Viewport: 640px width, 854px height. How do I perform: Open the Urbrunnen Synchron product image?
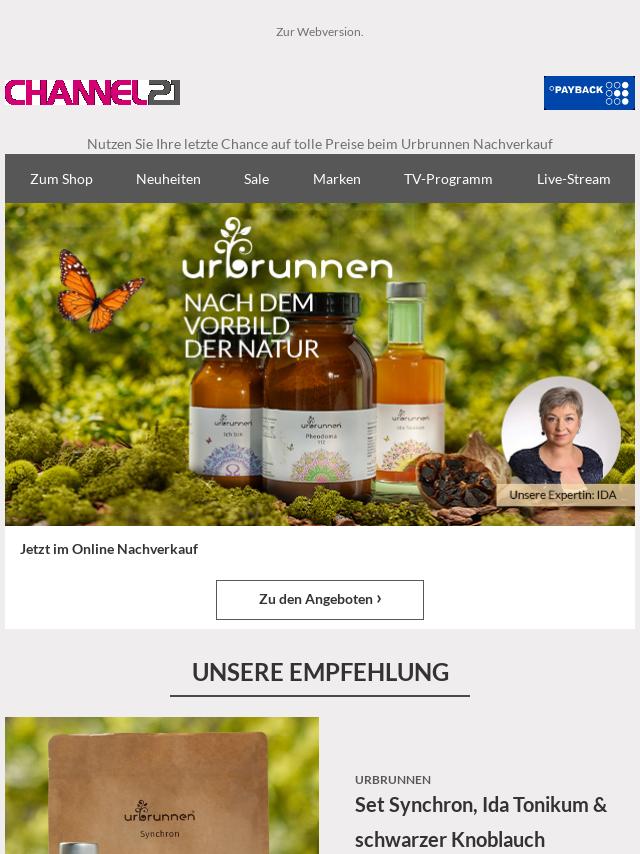[x=162, y=786]
